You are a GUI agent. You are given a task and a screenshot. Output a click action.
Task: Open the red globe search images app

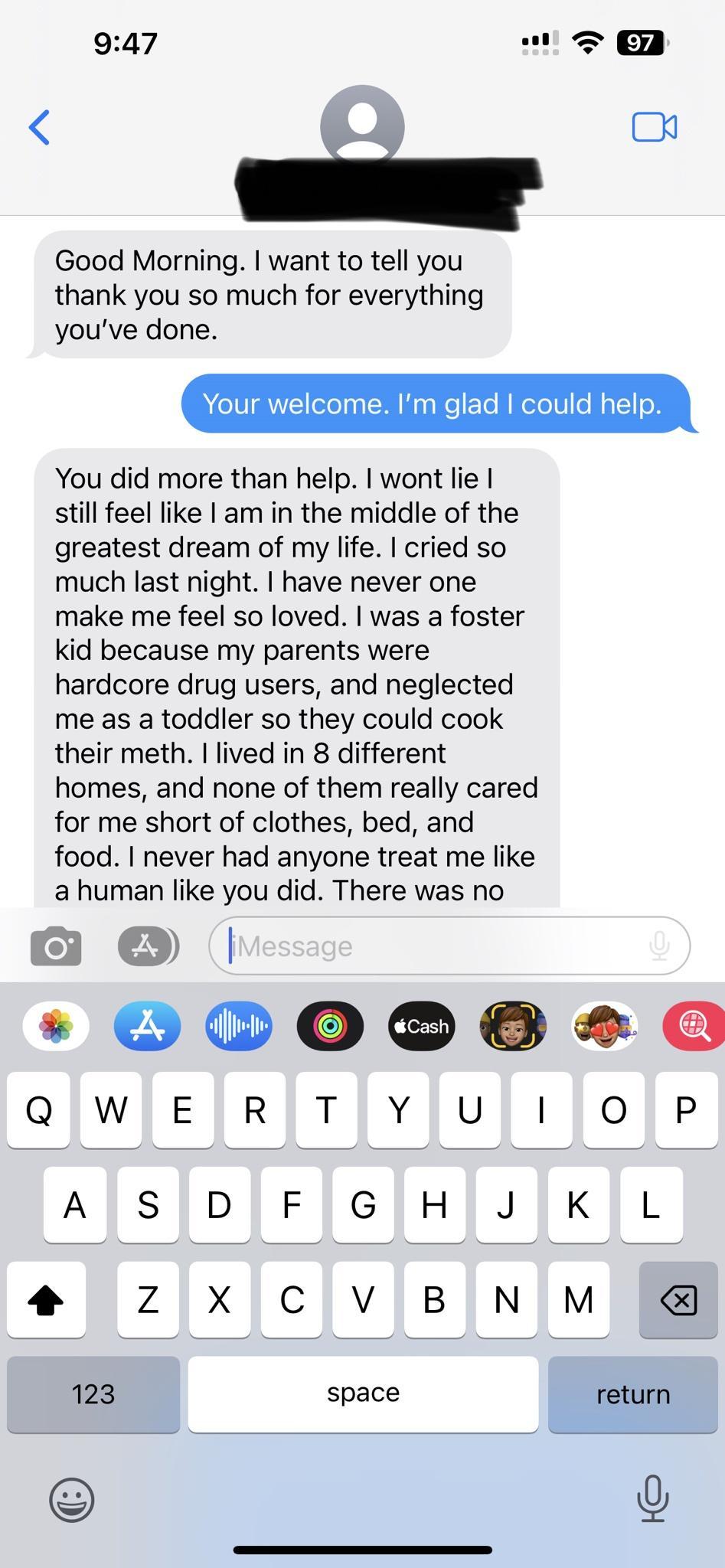[693, 1026]
